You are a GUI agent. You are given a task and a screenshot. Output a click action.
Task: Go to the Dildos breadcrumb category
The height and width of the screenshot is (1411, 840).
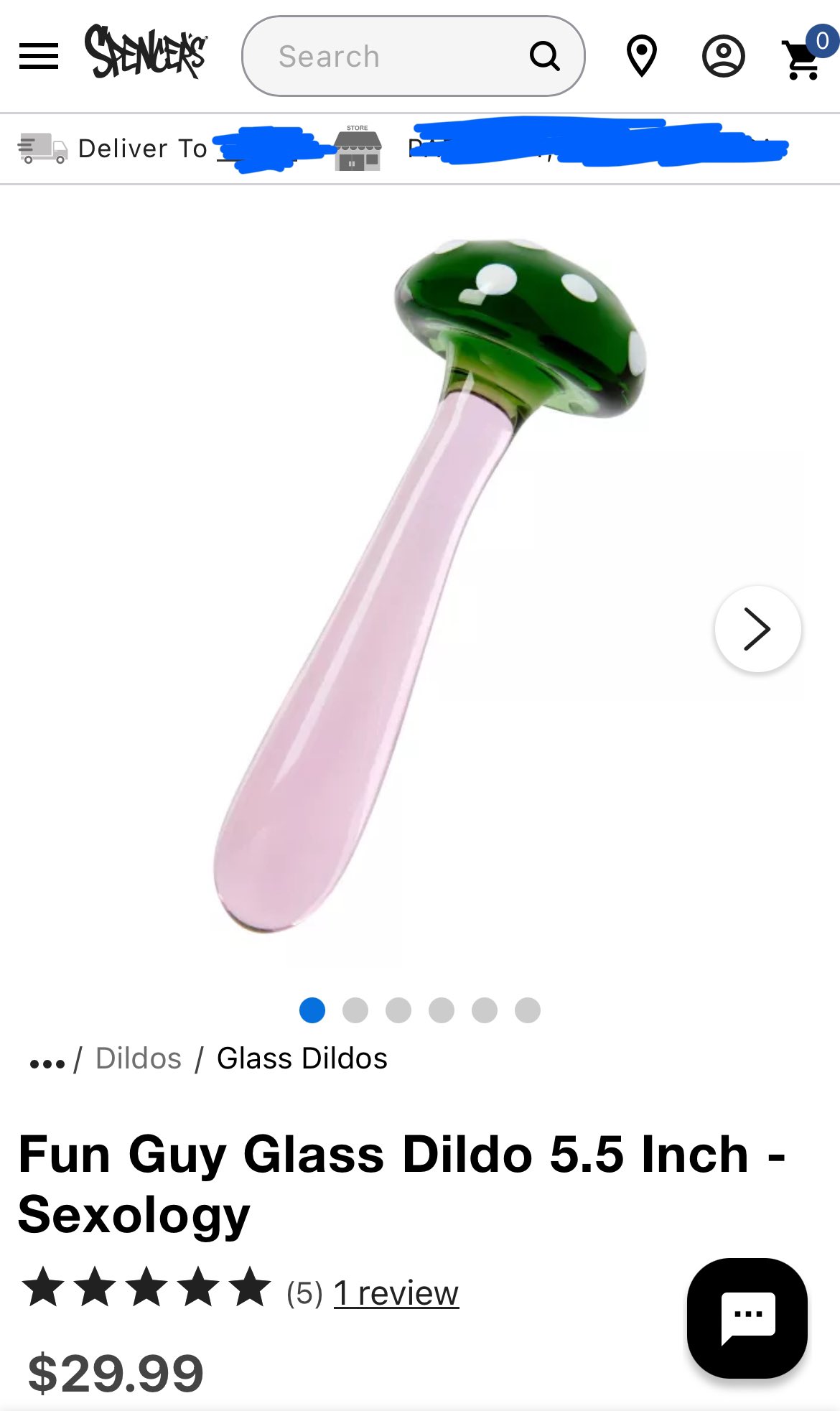point(139,1058)
